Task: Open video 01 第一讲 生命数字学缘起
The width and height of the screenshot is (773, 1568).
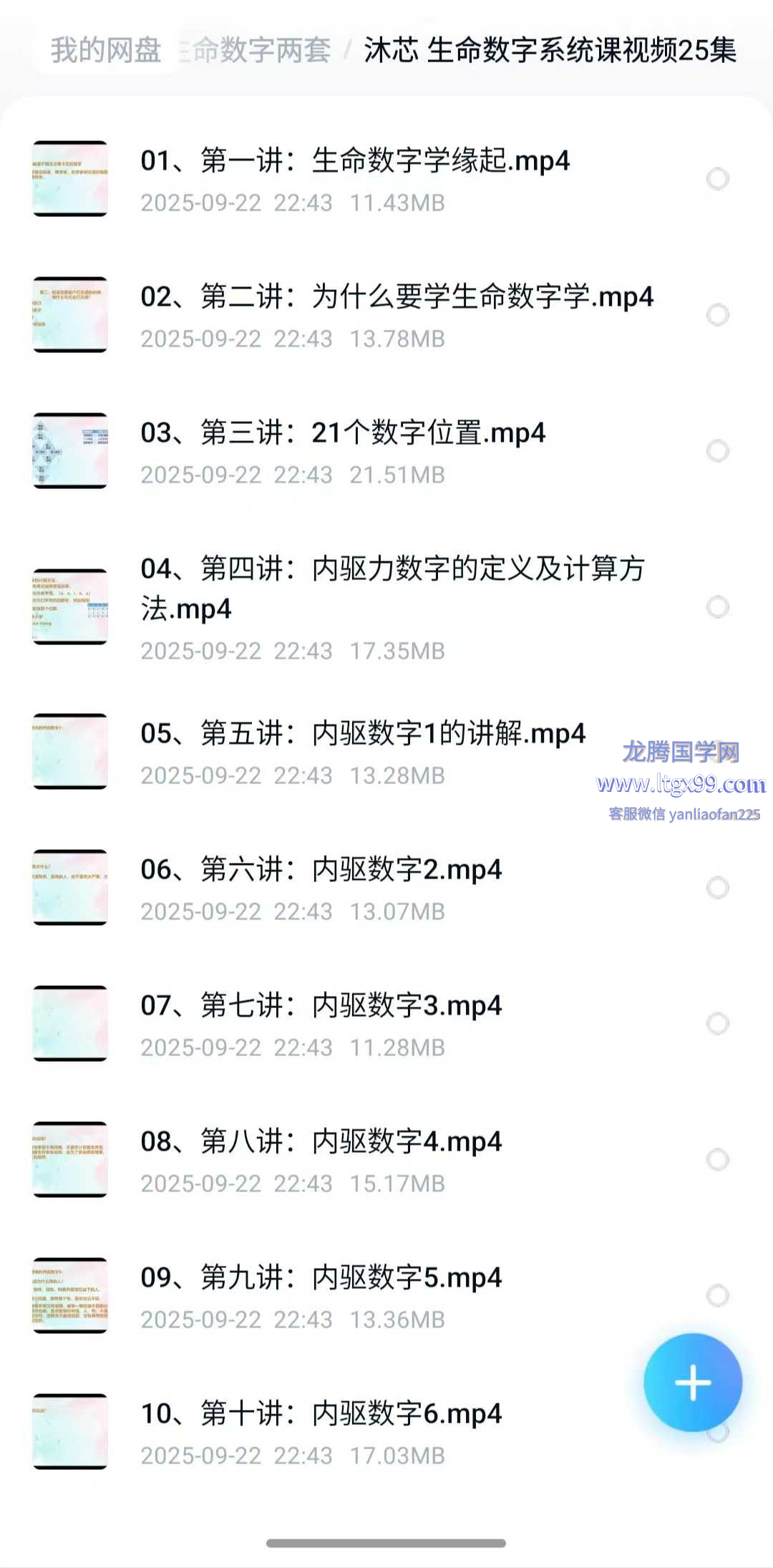Action: [355, 160]
